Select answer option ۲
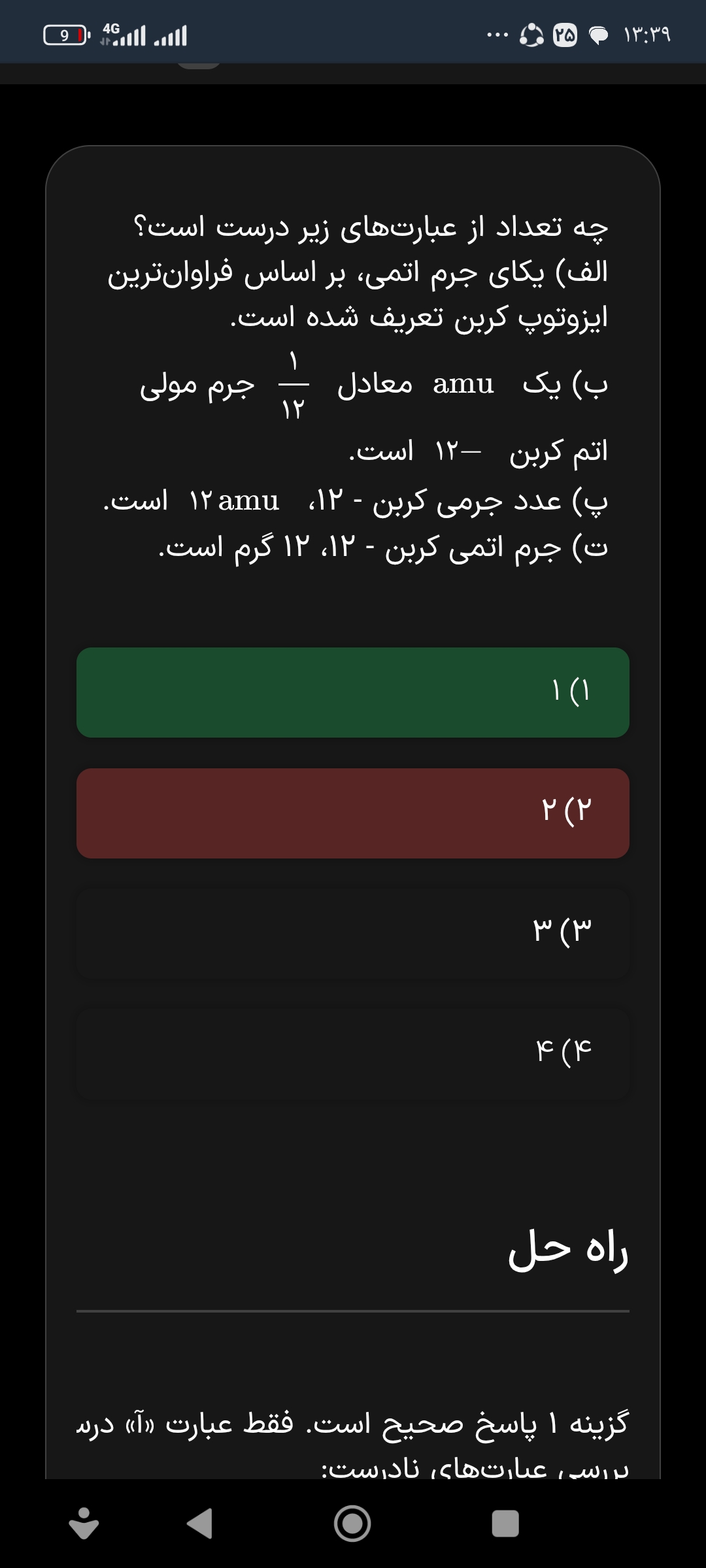 click(x=353, y=813)
